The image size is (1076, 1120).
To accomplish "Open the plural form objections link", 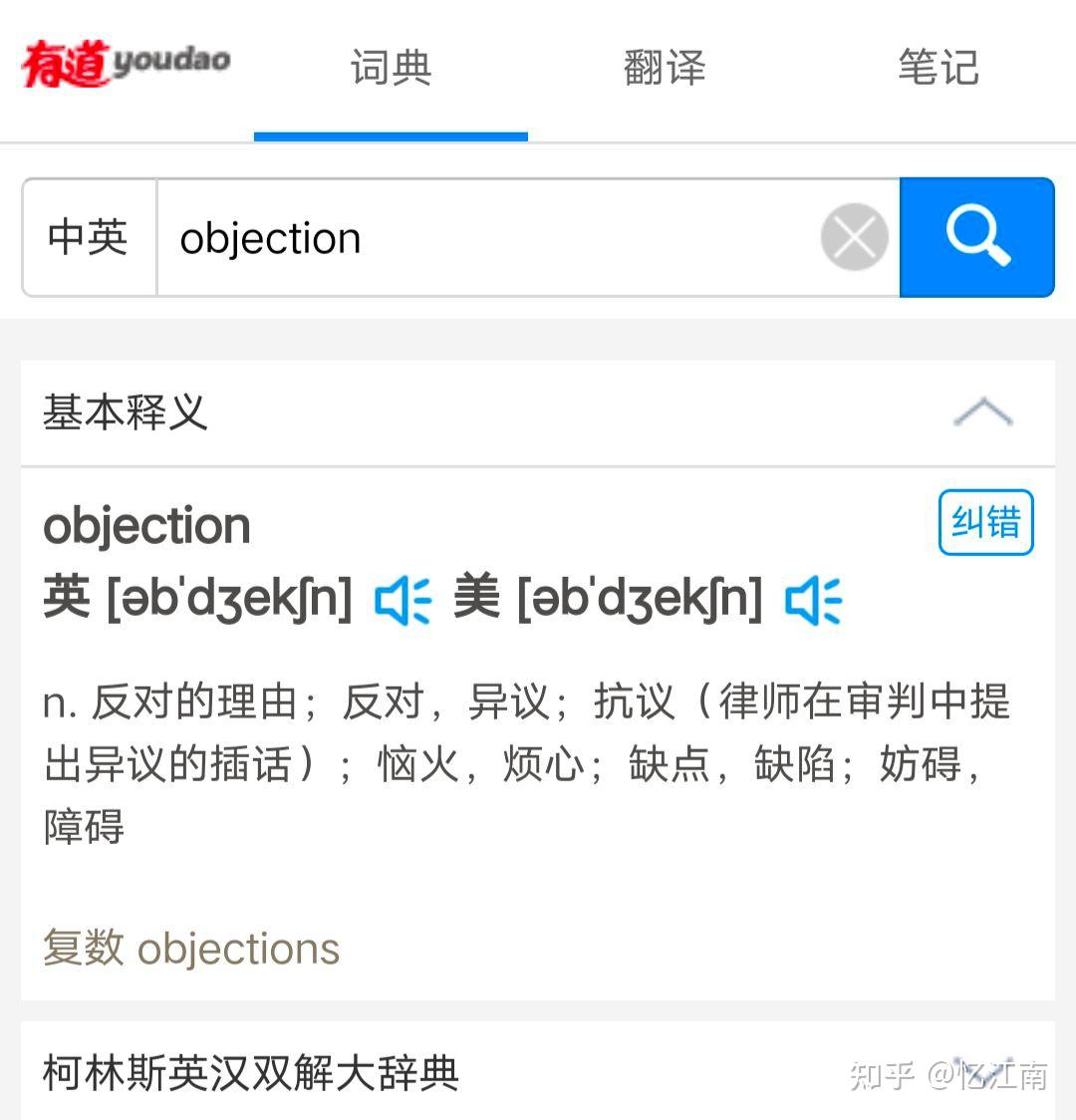I will (238, 949).
